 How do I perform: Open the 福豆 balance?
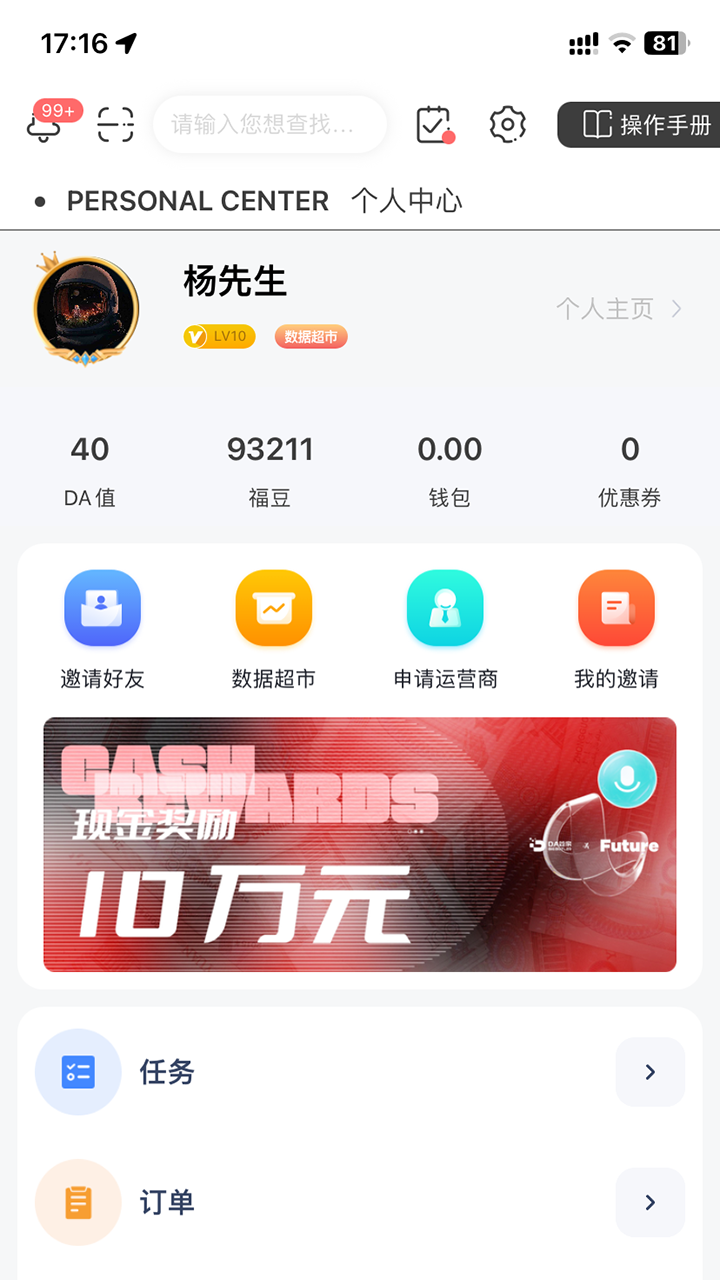click(x=270, y=470)
